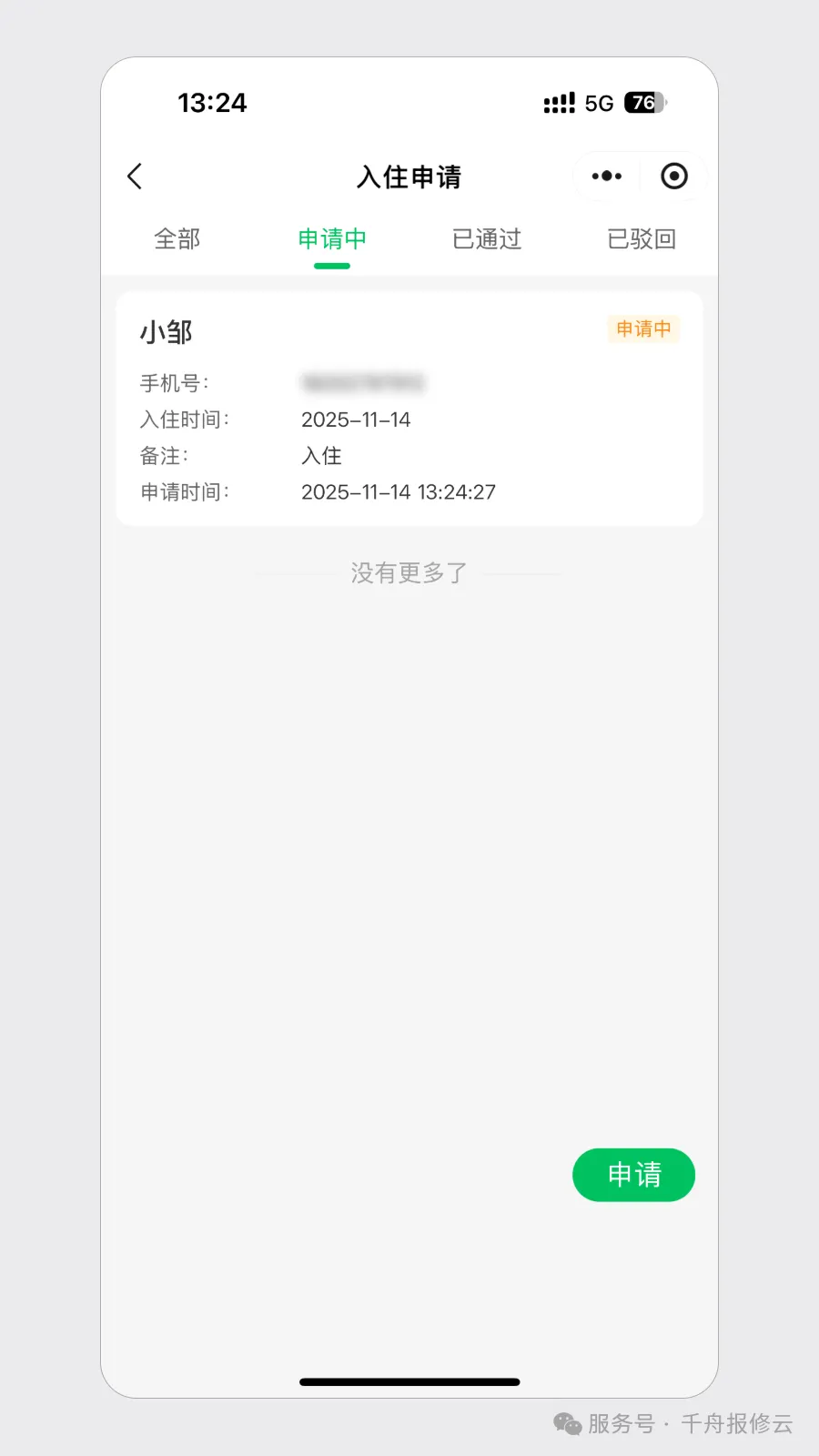Click the 服务号 WeChat logo watermark
The width and height of the screenshot is (819, 1456).
pyautogui.click(x=567, y=1424)
